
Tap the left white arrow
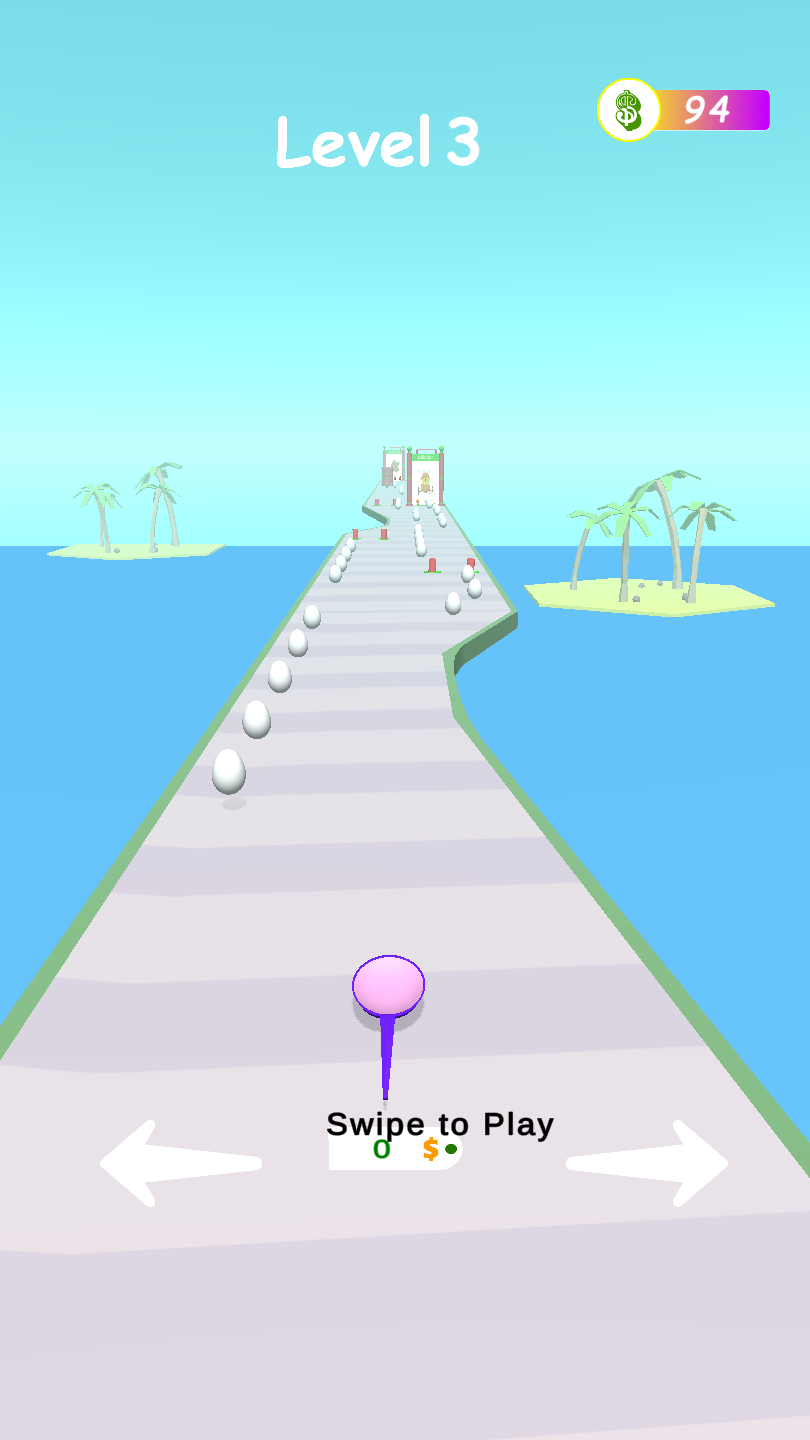(x=178, y=1163)
